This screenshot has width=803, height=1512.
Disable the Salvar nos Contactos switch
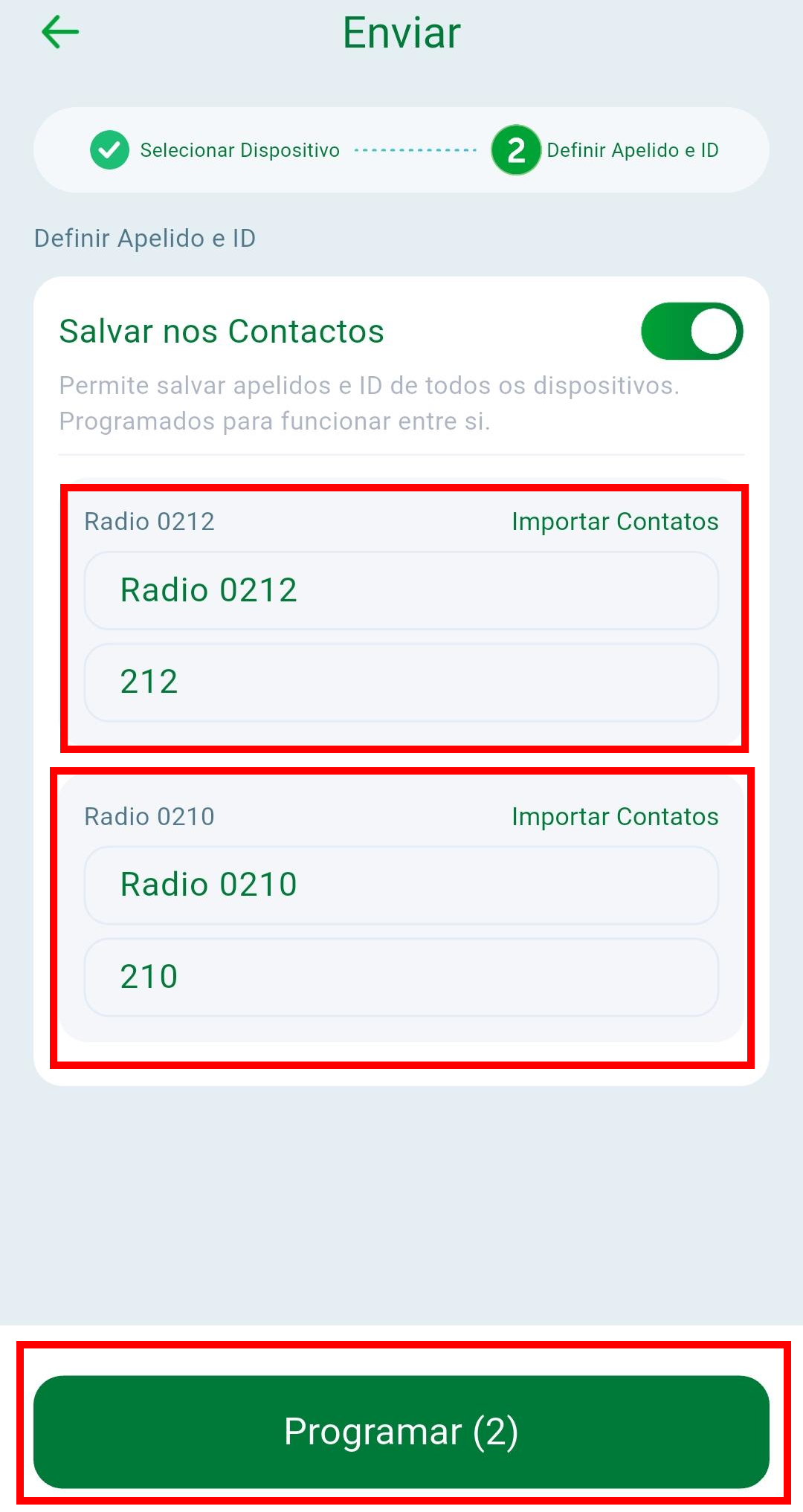[691, 331]
